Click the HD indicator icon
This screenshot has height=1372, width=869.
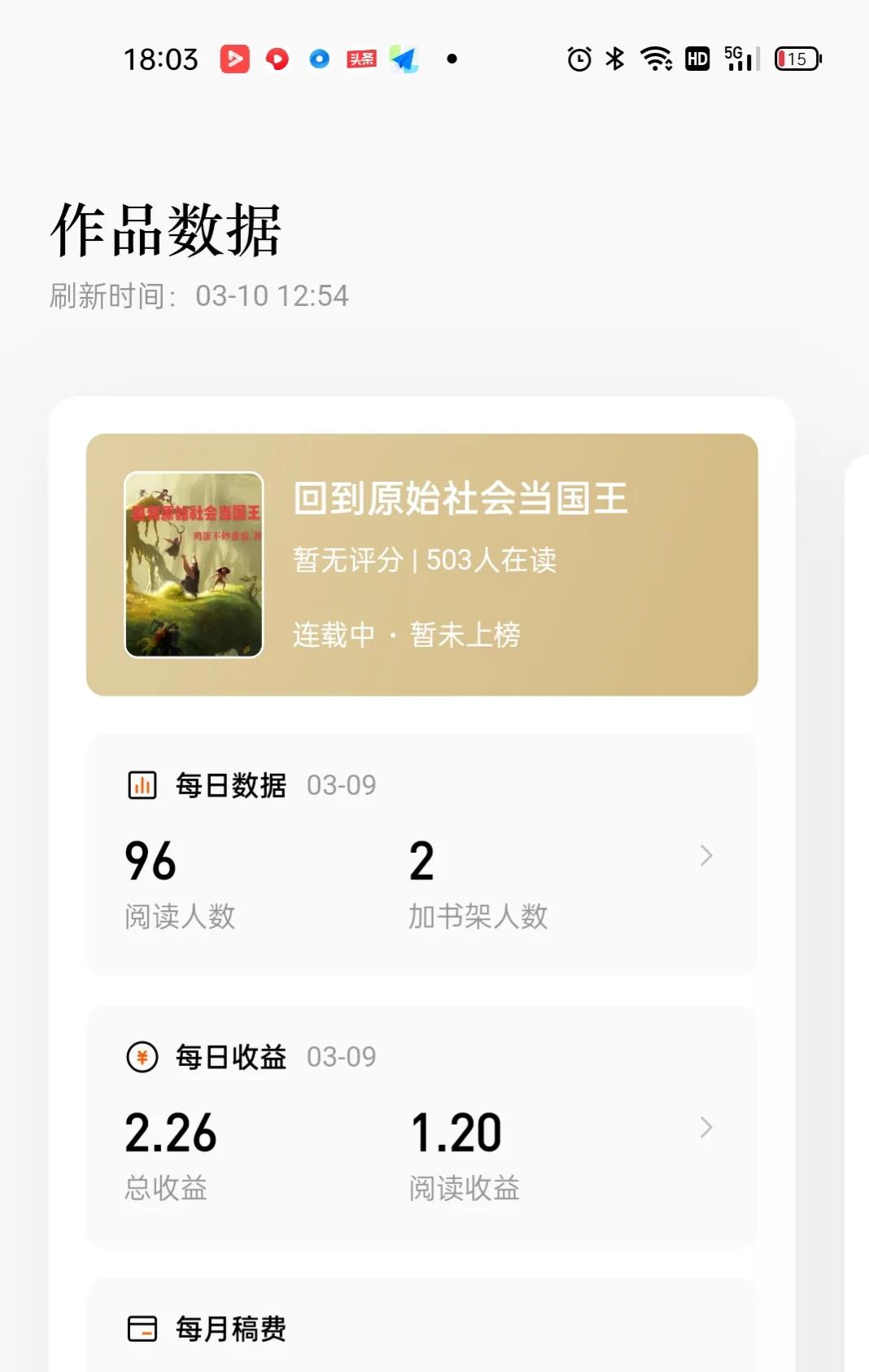click(696, 59)
